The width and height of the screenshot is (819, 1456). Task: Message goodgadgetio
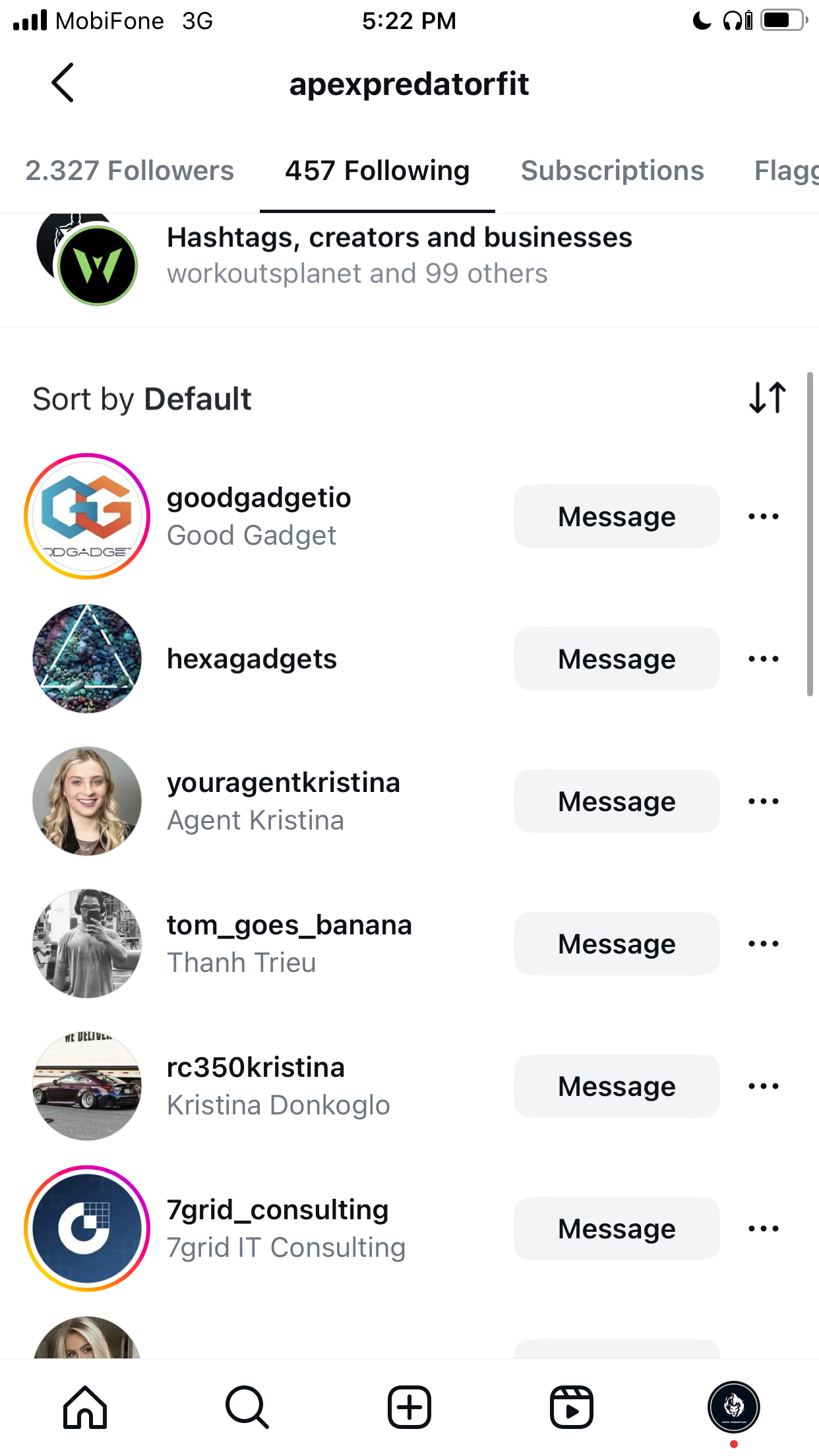(617, 516)
